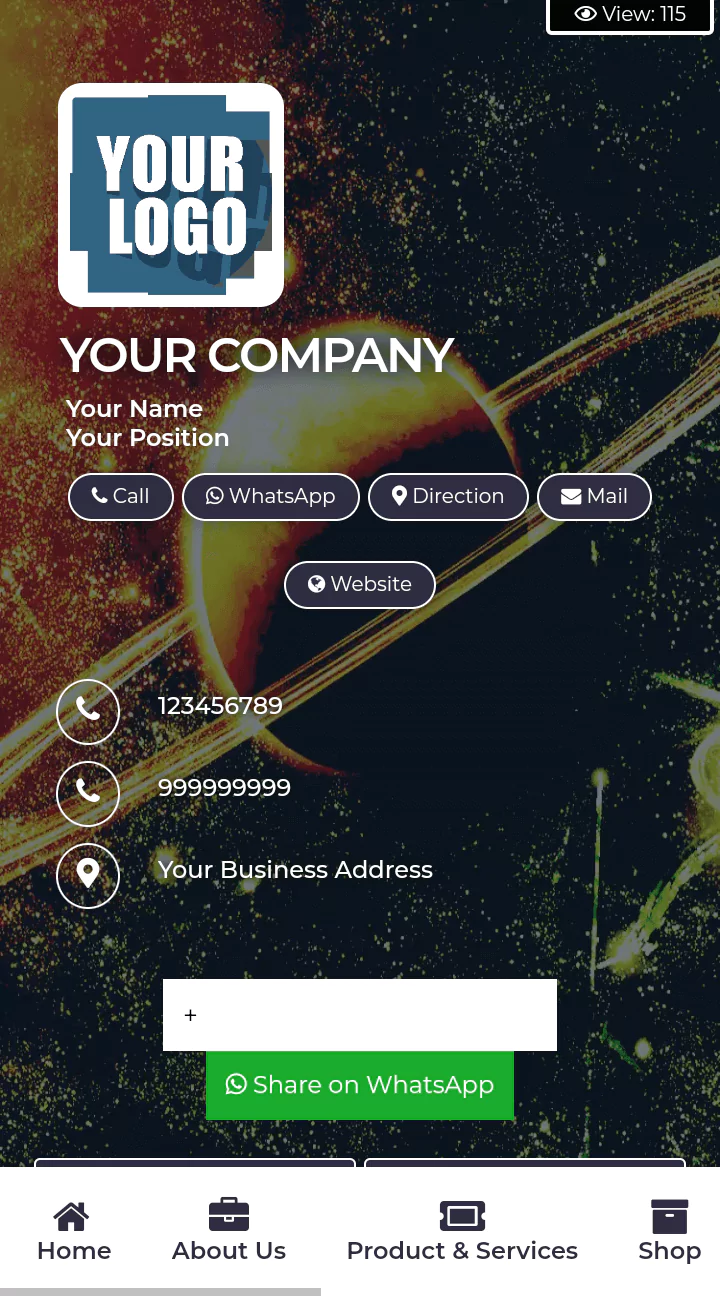Open Product & Services tab
This screenshot has height=1296, width=720.
pos(462,1232)
